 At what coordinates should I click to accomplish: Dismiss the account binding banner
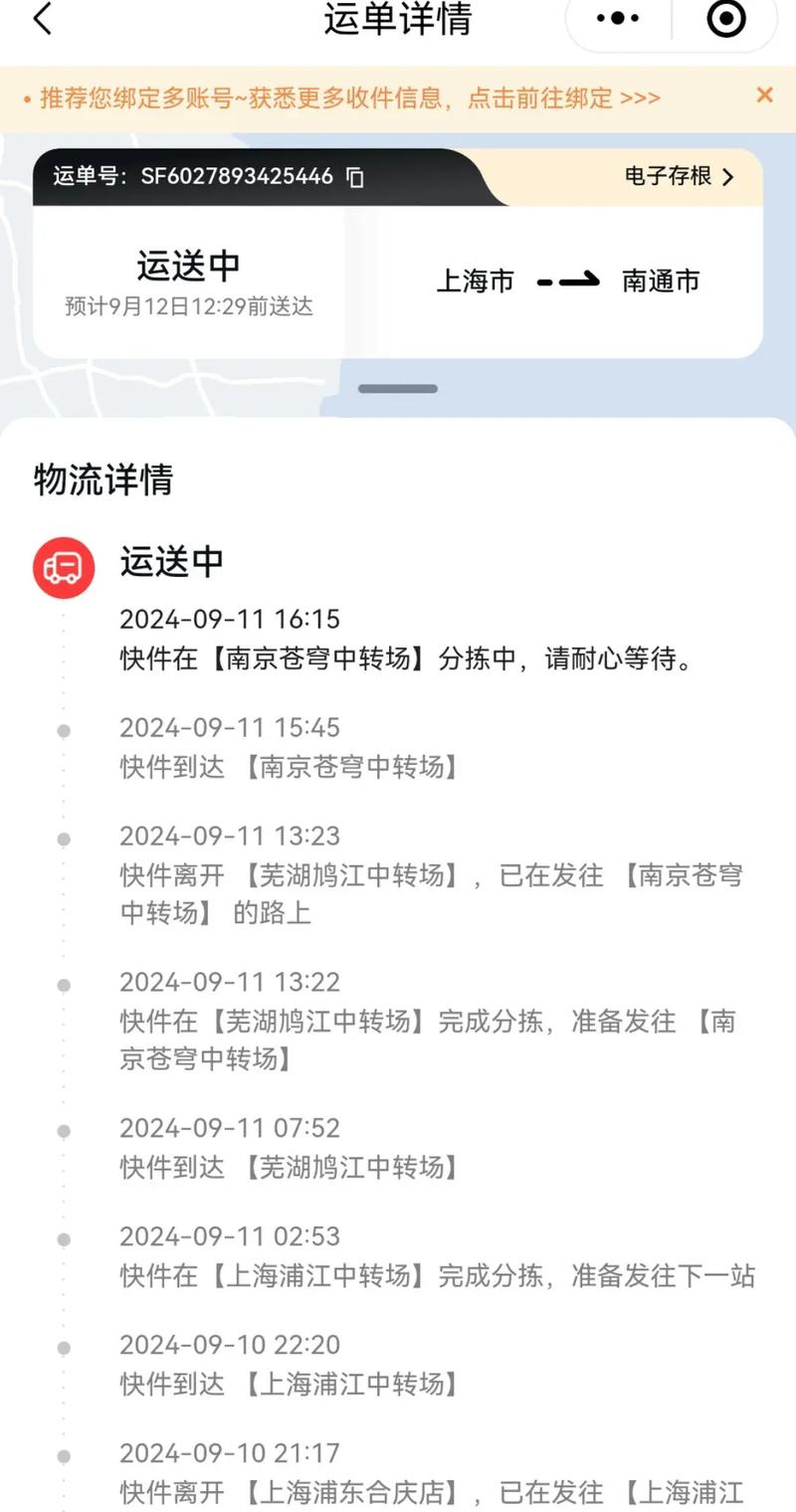tap(764, 95)
